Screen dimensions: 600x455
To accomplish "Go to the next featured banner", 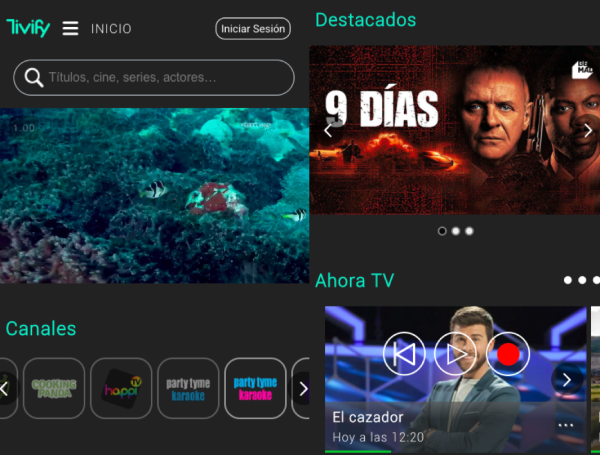I will 587,129.
